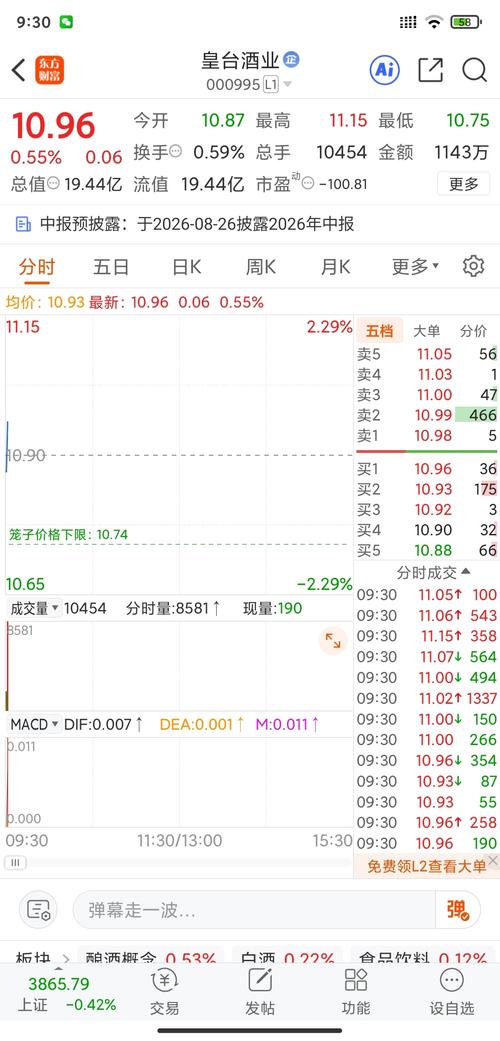This screenshot has height=1041, width=500.
Task: Switch to 周K chart tab
Action: tap(260, 268)
